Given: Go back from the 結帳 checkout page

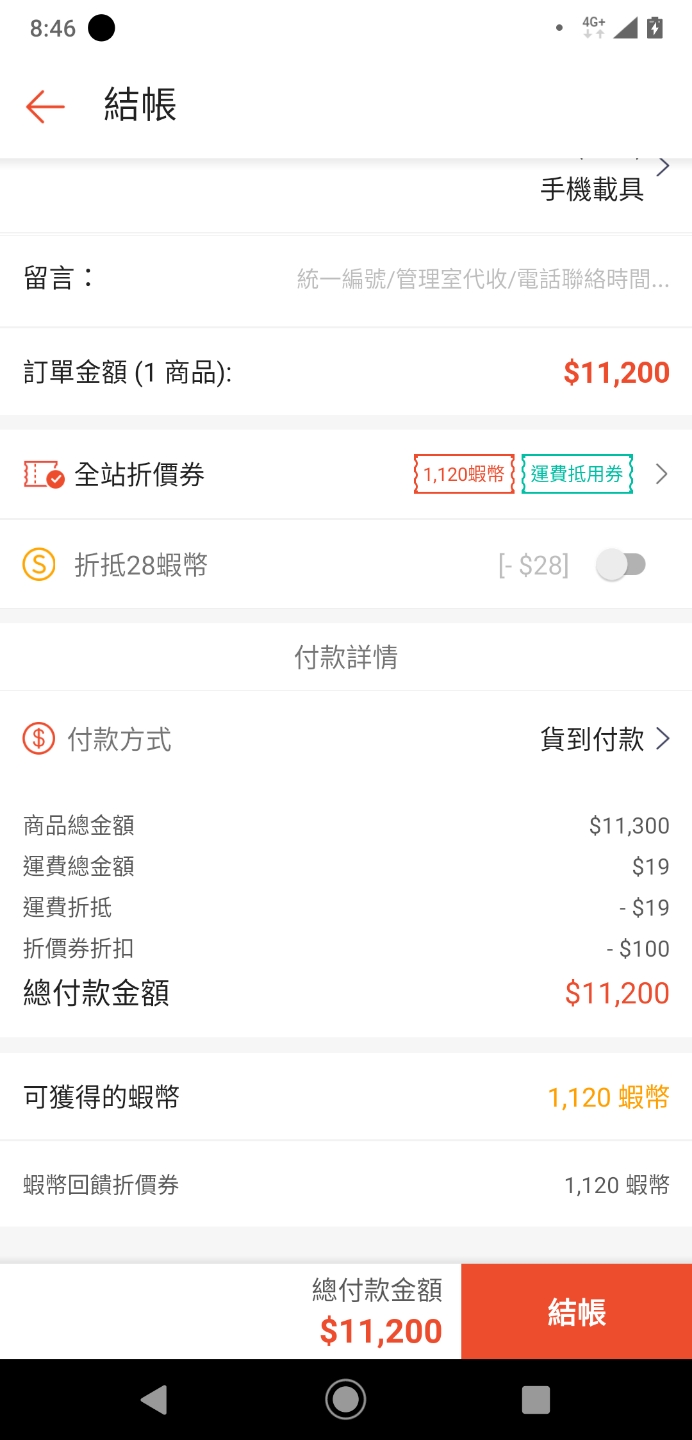Looking at the screenshot, I should pos(45,106).
